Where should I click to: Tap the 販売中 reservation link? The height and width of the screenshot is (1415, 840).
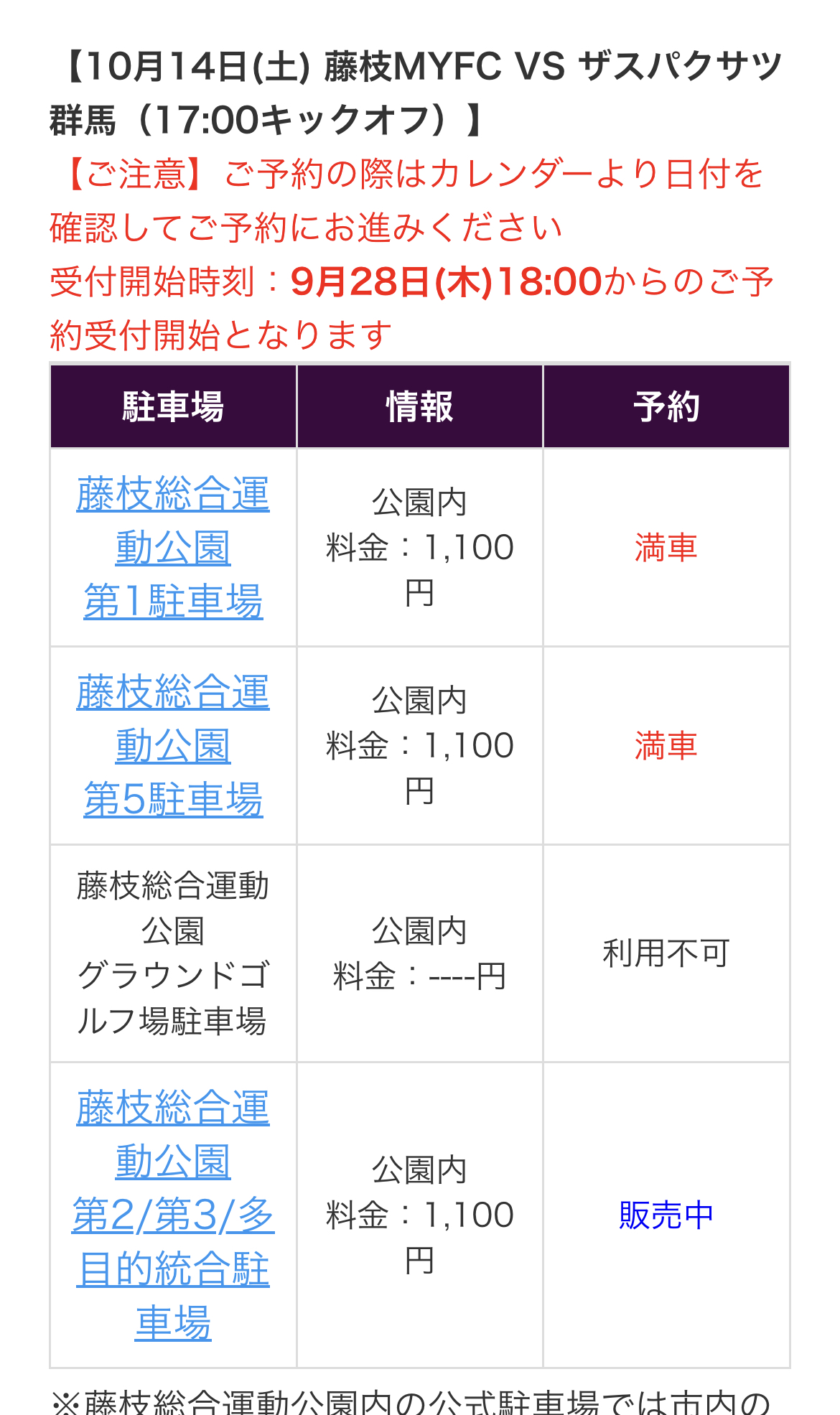point(666,1215)
